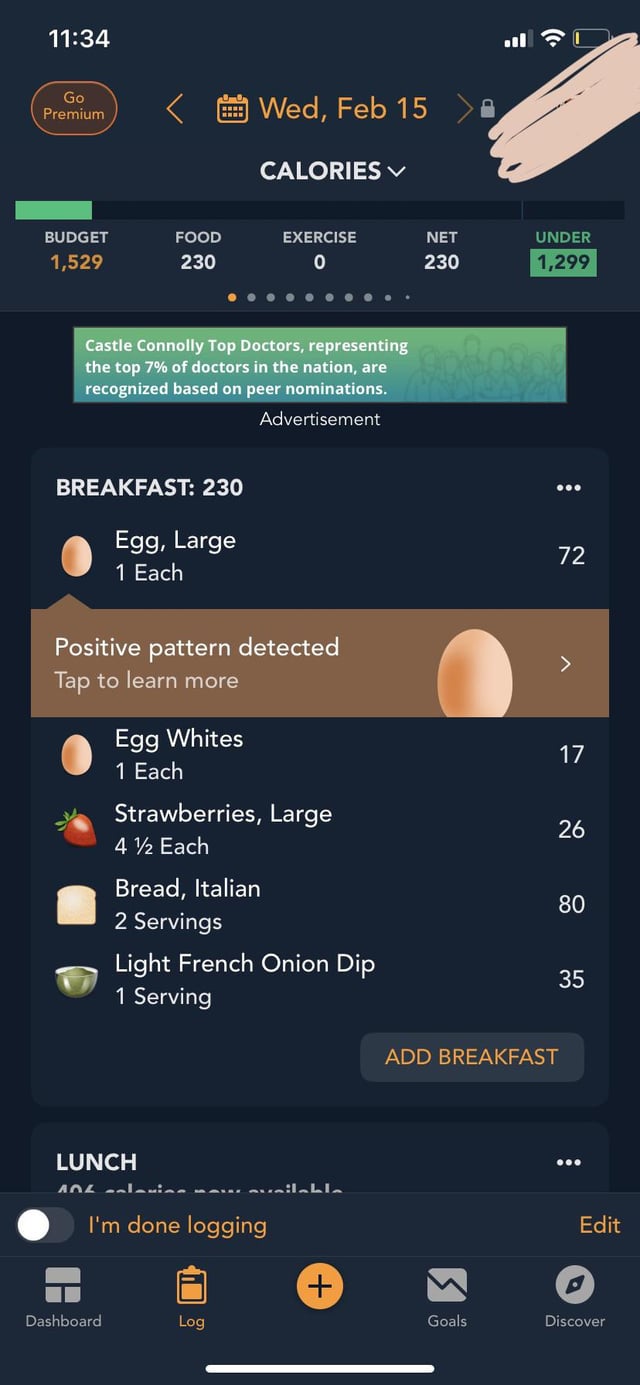
Task: Open the date picker for Wed, Feb 15
Action: [x=322, y=108]
